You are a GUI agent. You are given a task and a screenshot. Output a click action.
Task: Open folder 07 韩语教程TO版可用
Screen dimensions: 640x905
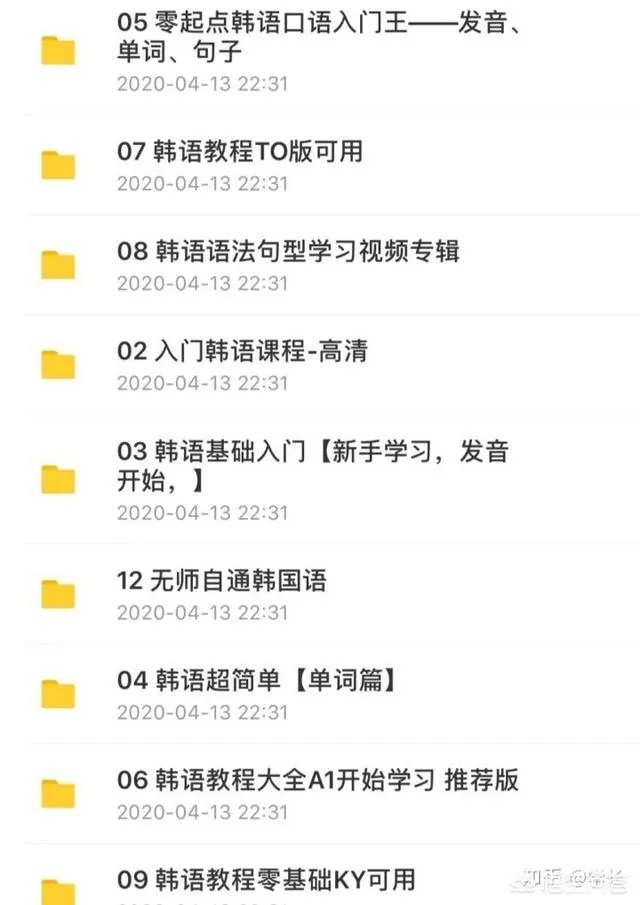[240, 152]
